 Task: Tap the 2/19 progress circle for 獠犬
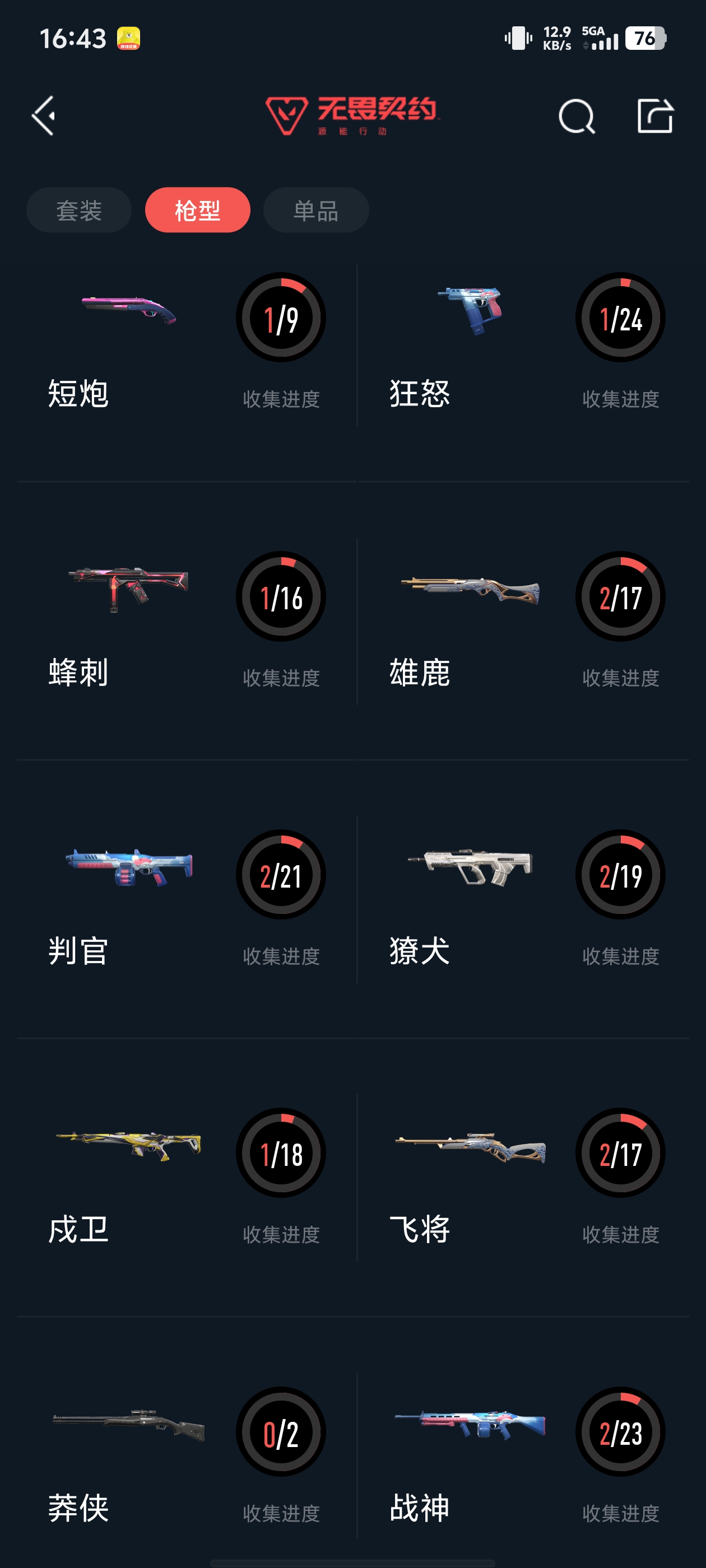click(621, 875)
